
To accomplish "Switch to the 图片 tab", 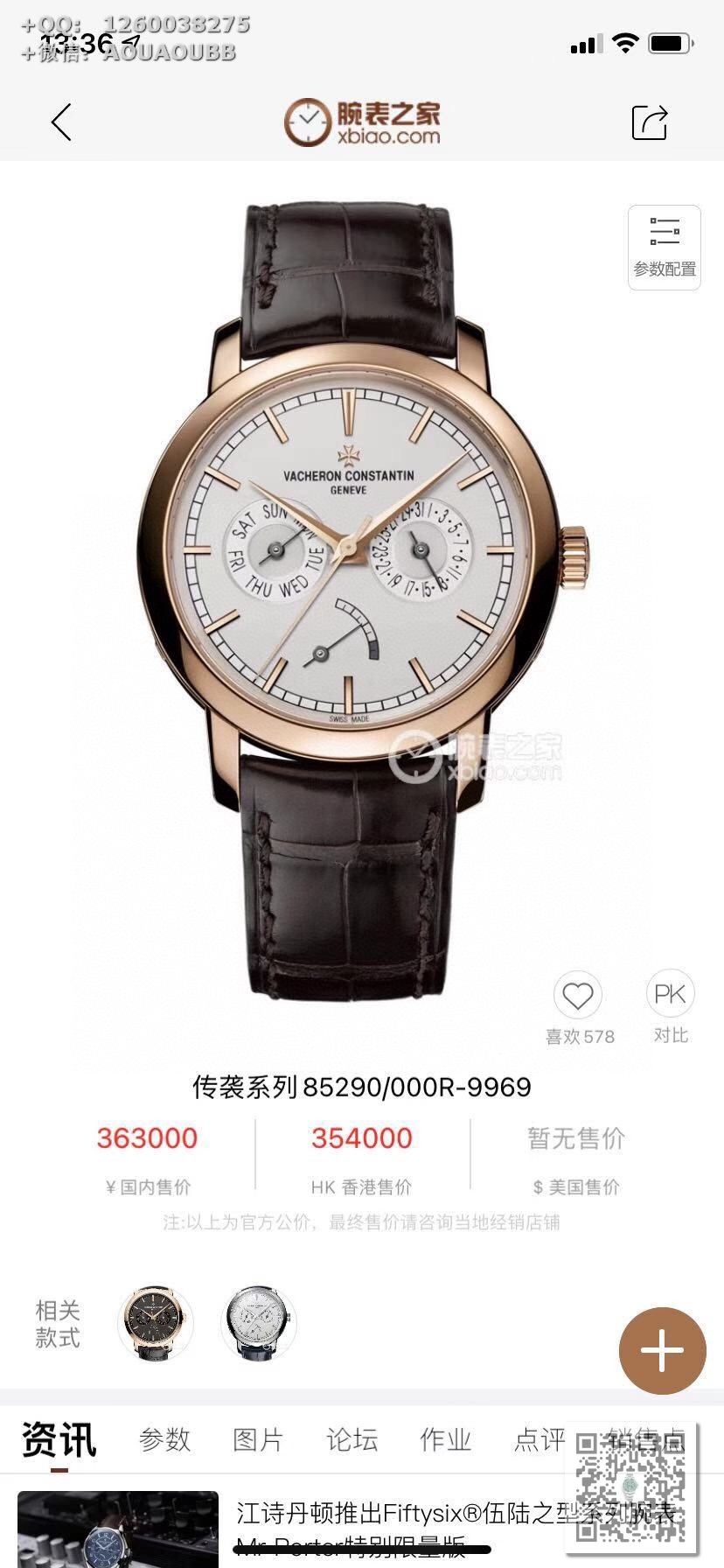I will 258,1439.
